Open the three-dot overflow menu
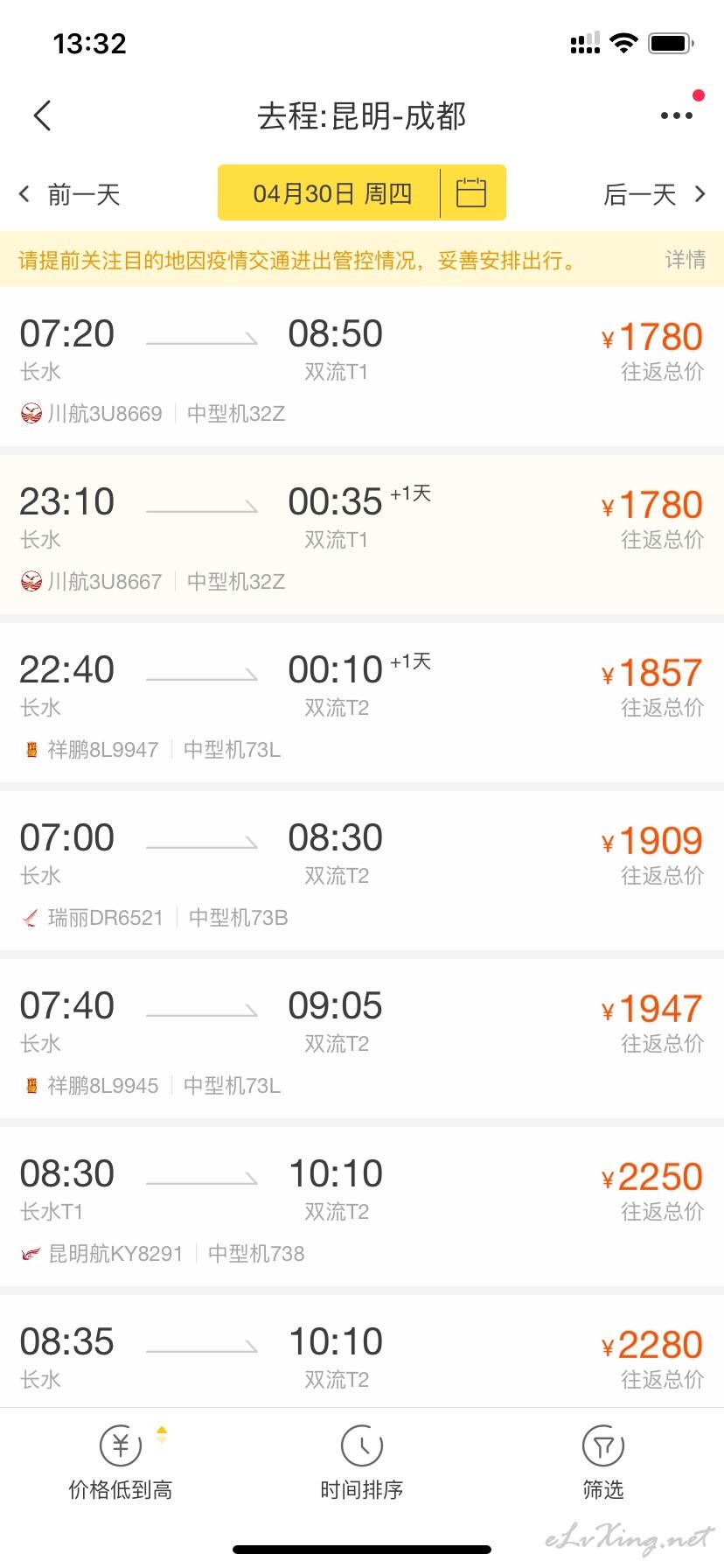 (x=677, y=115)
